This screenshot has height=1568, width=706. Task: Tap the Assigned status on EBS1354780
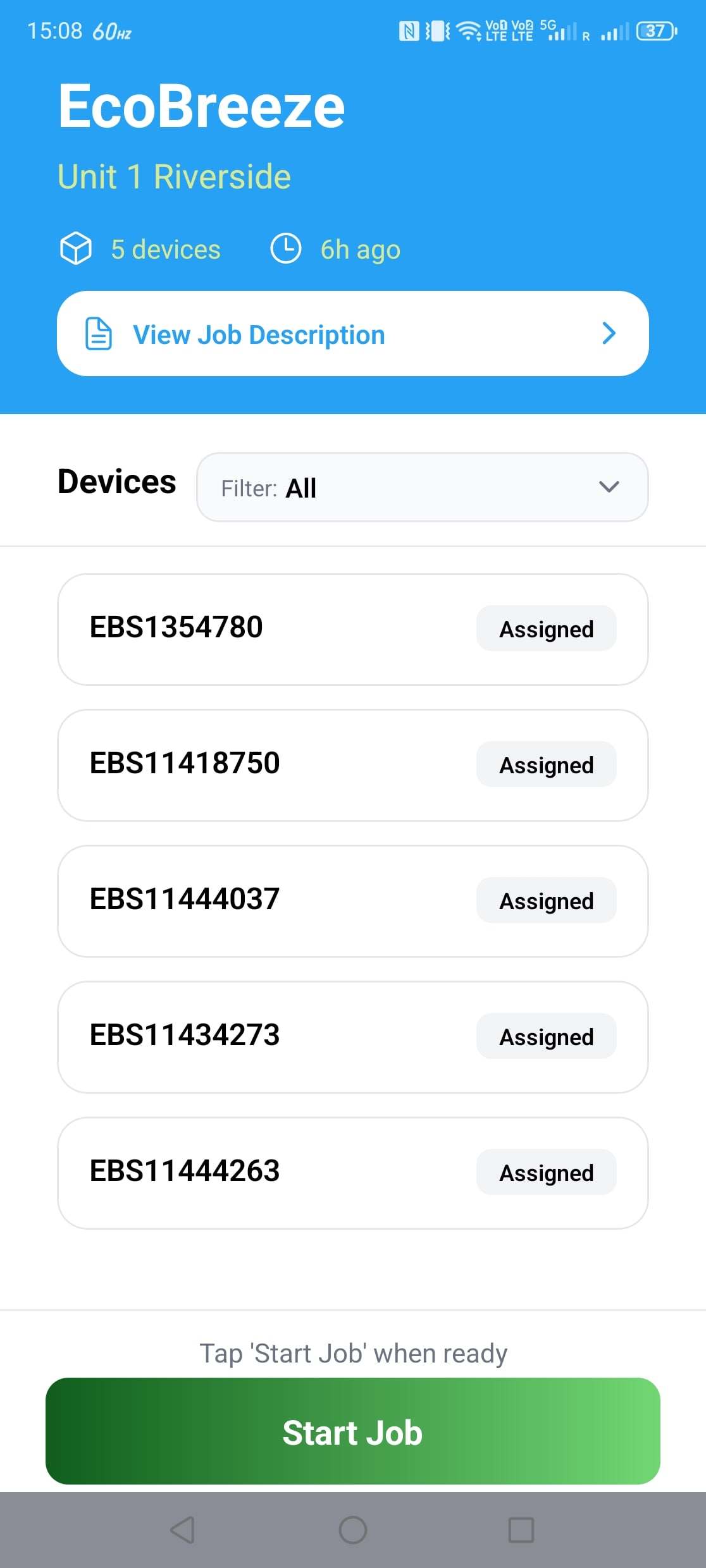(546, 628)
